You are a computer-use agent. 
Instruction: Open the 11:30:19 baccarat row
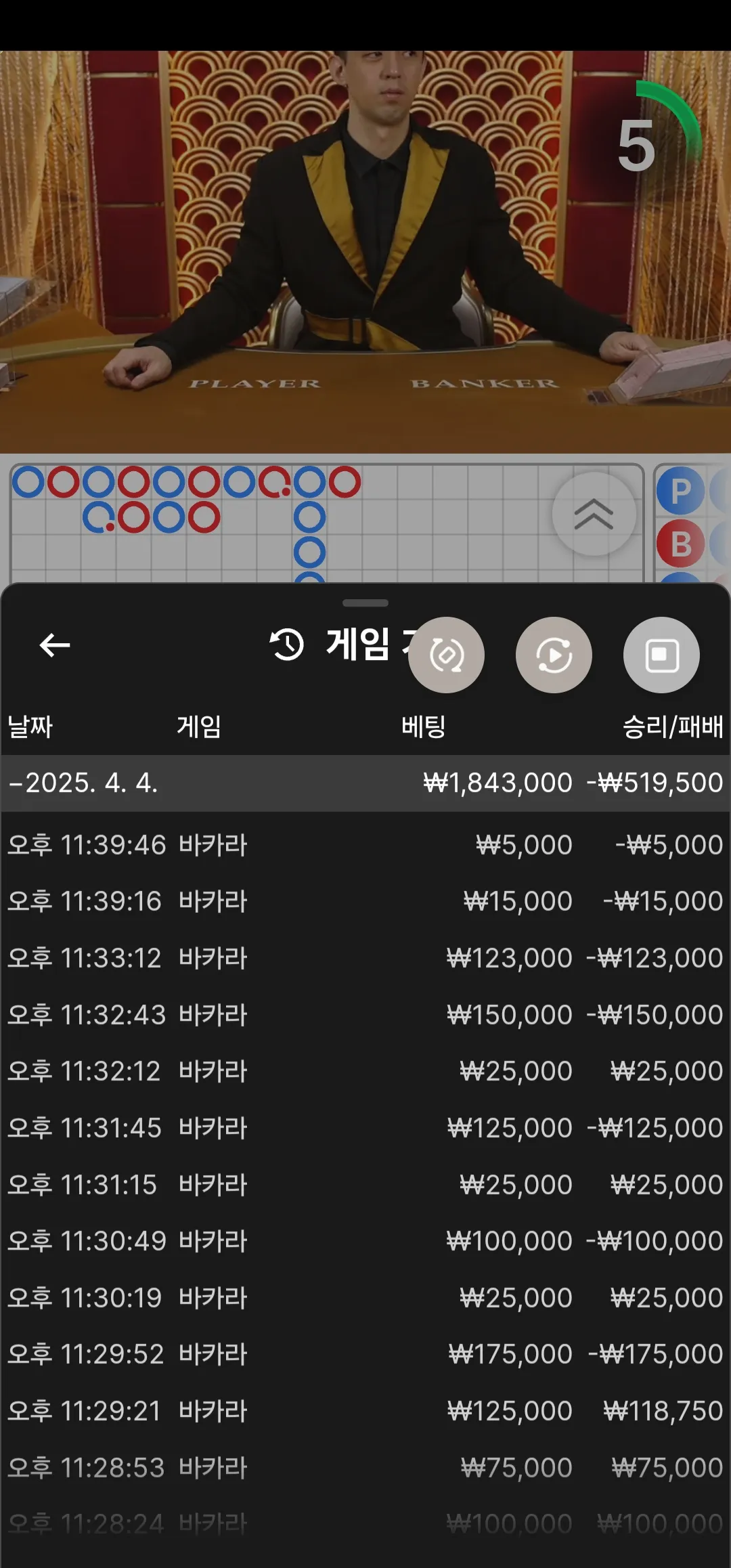tap(365, 1298)
